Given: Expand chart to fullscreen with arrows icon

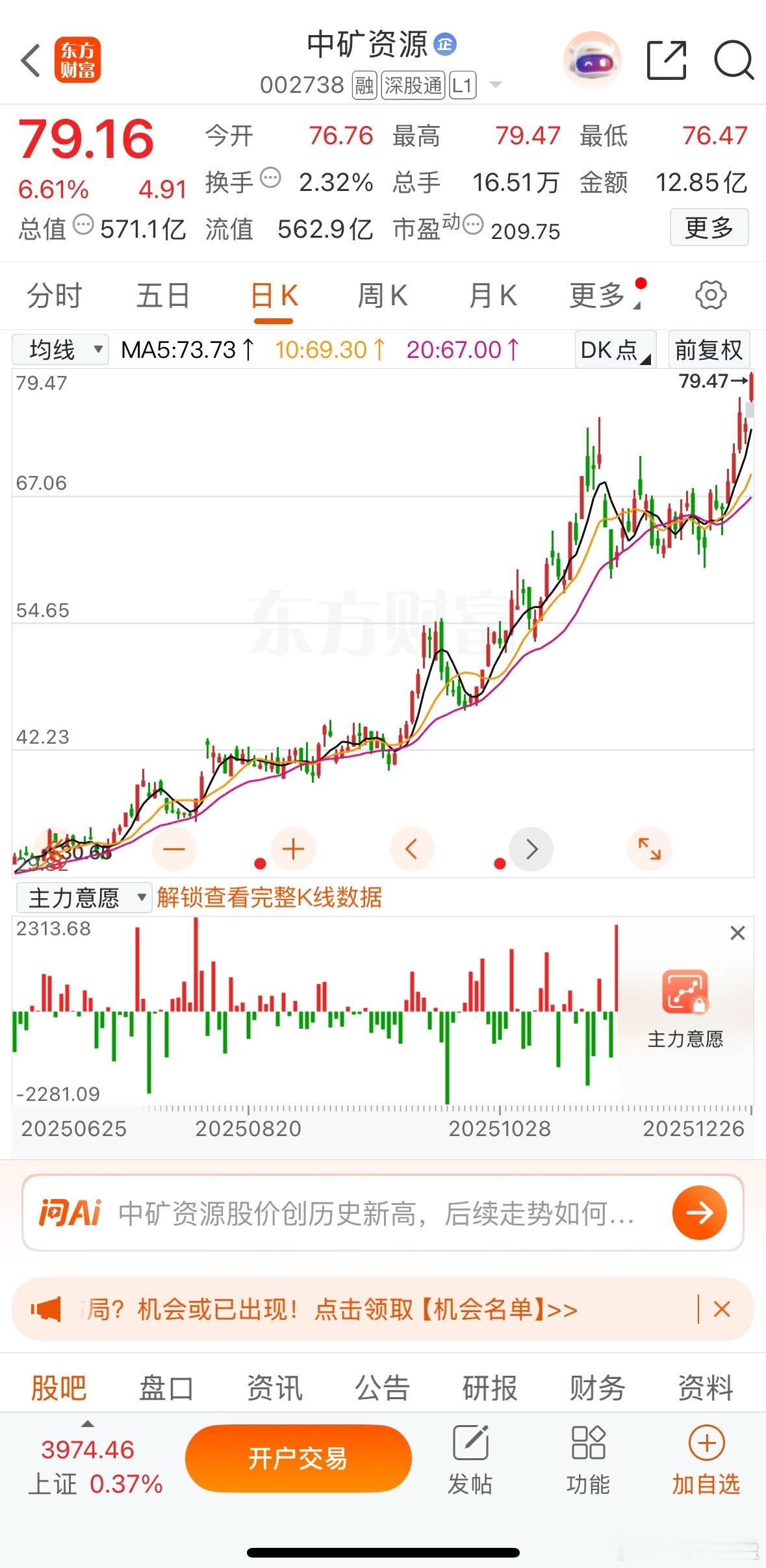Looking at the screenshot, I should (650, 848).
